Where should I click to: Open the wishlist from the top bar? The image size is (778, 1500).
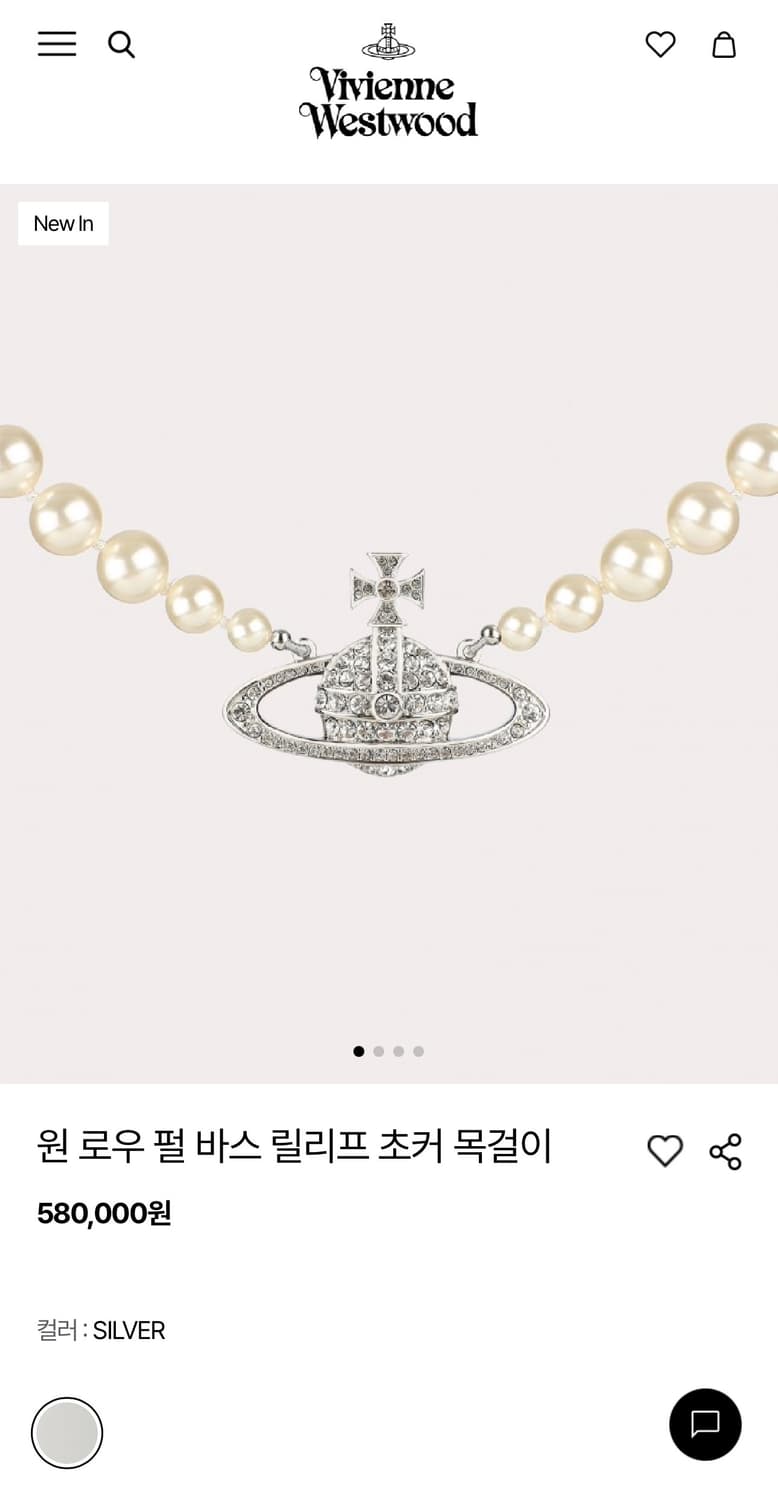tap(661, 44)
